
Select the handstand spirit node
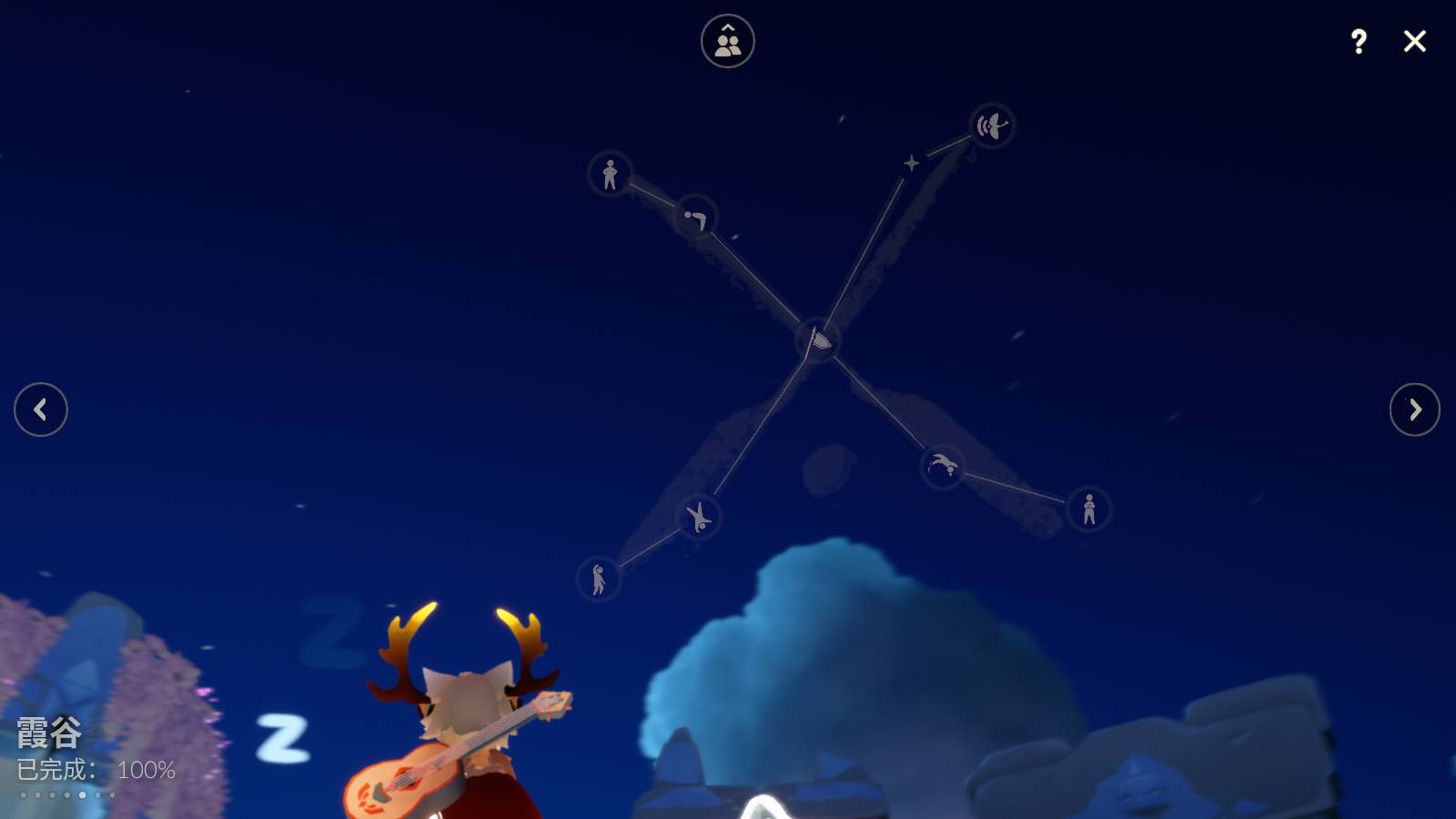tap(699, 517)
